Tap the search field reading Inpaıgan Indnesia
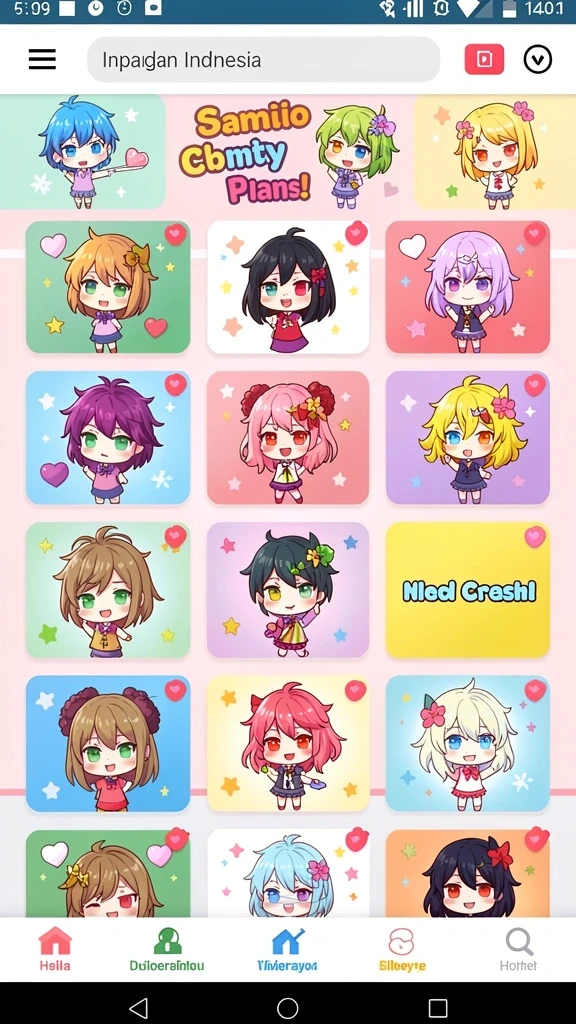 coord(264,59)
